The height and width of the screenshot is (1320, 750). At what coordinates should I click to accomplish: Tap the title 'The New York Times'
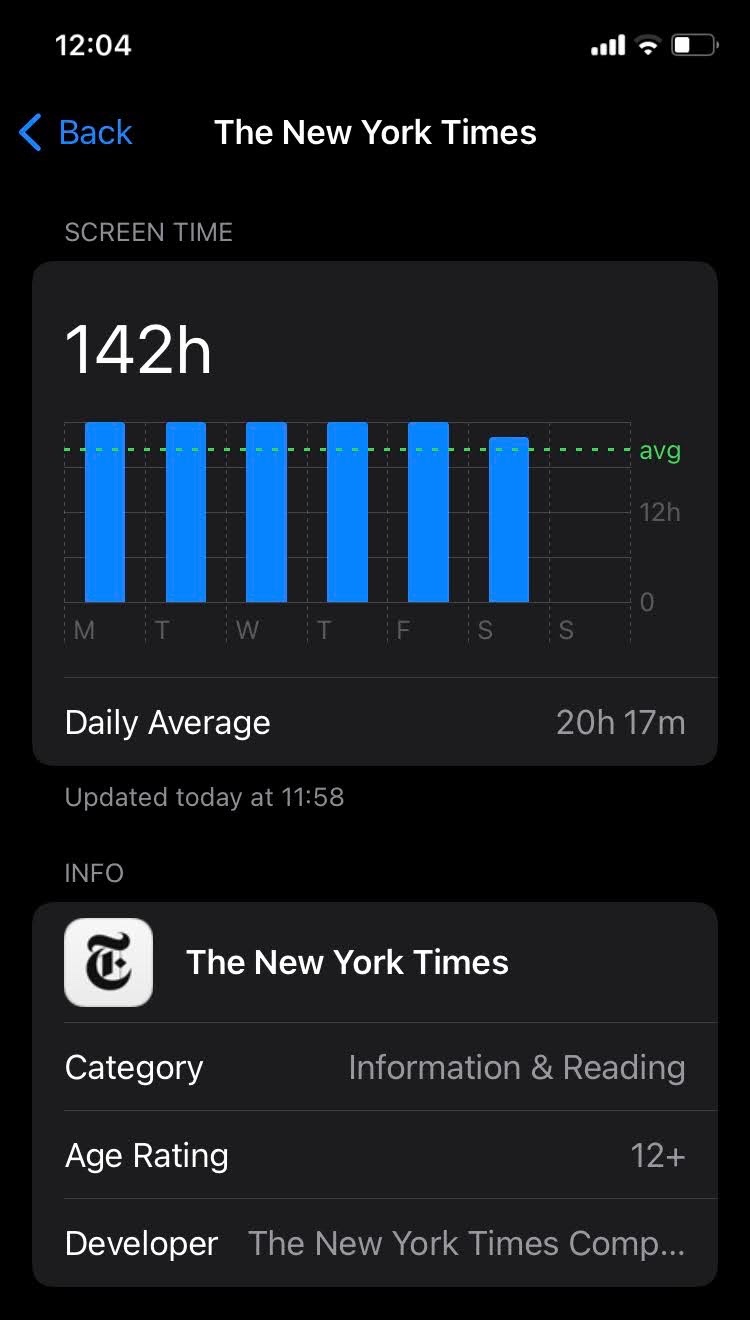pyautogui.click(x=375, y=132)
